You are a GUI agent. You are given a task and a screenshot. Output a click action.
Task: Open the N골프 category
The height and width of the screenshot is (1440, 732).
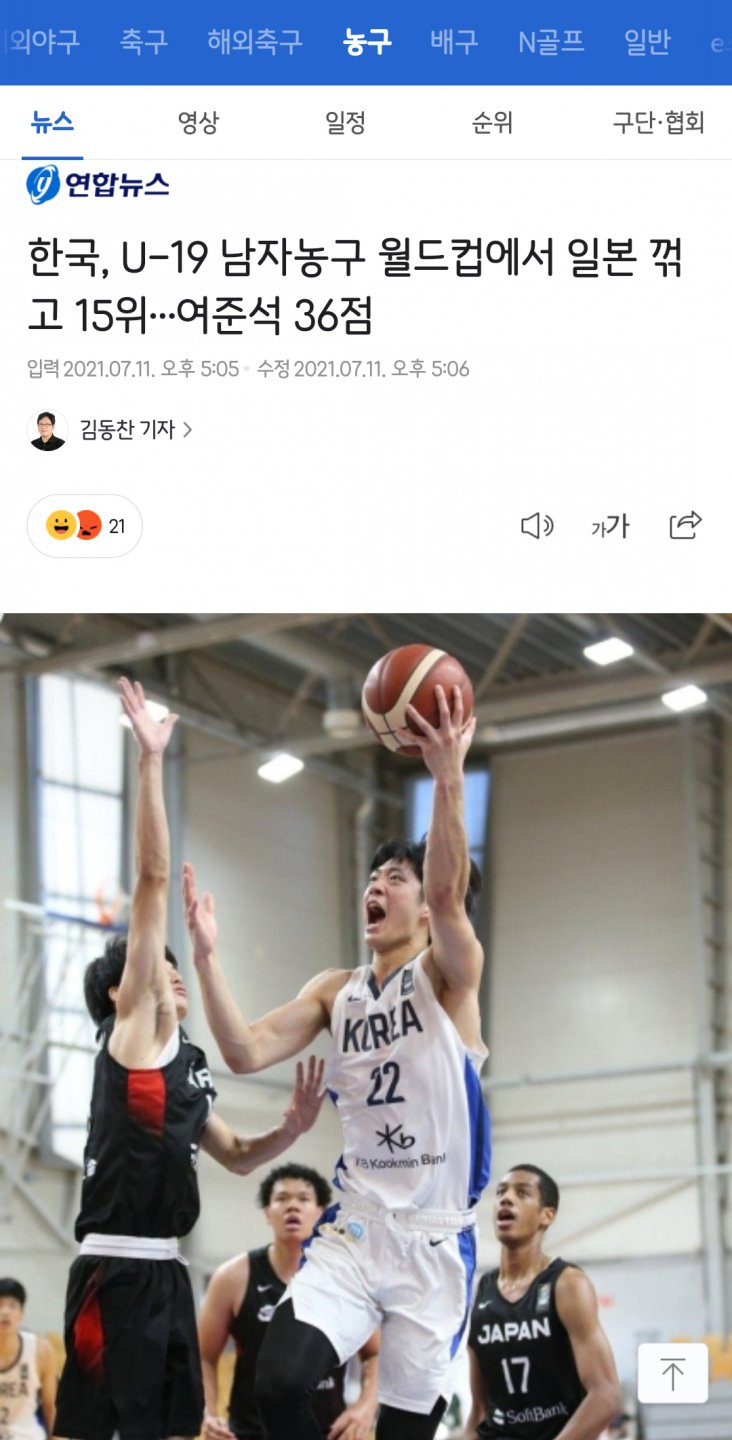(551, 42)
